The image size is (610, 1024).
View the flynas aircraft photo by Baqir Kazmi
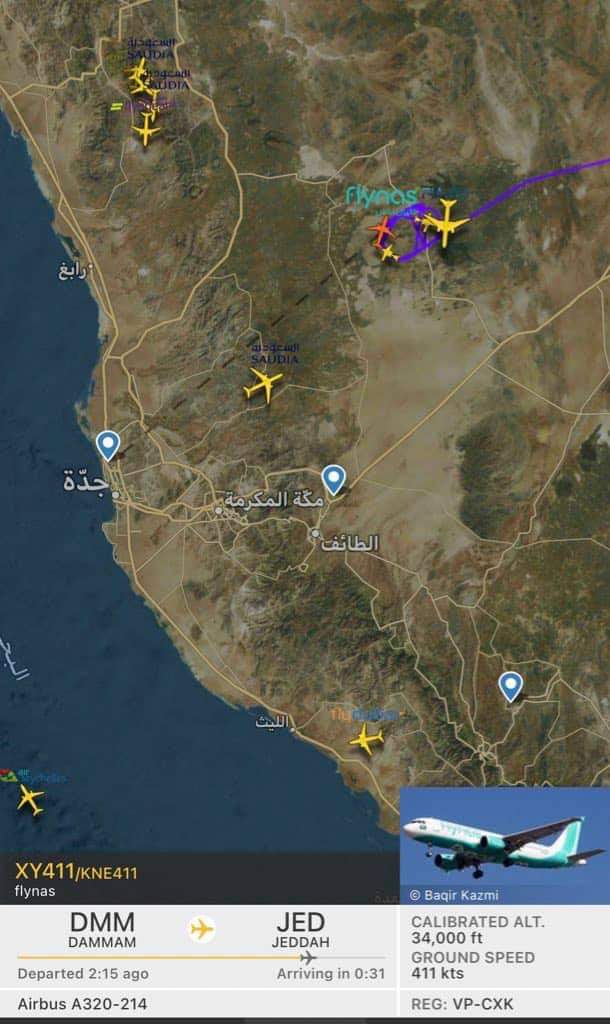[504, 845]
